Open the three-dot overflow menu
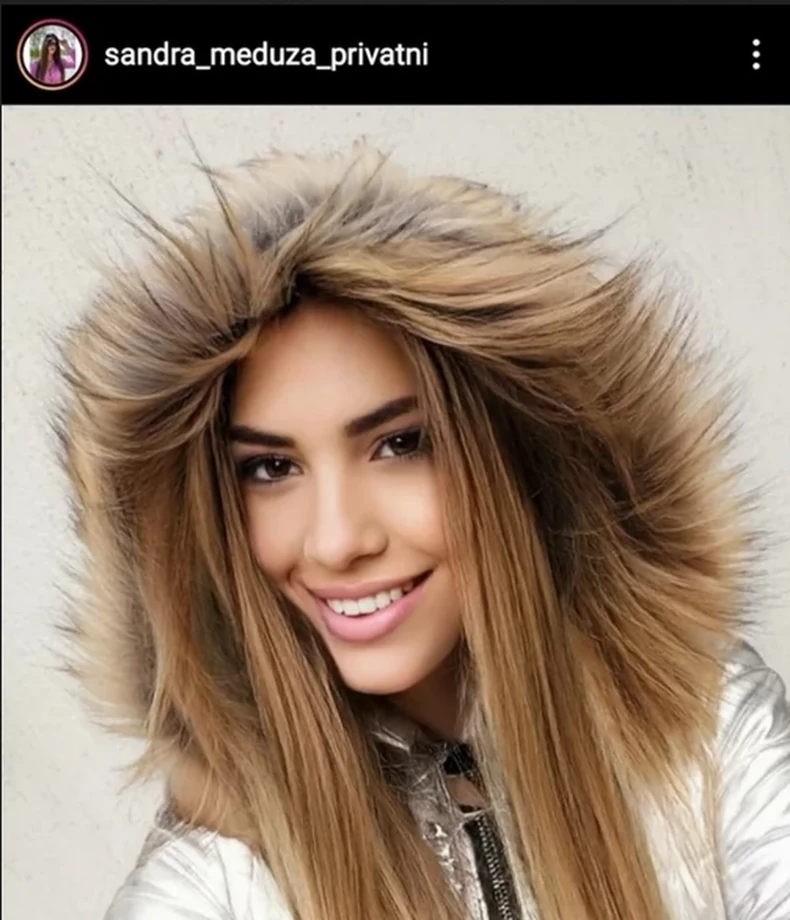The height and width of the screenshot is (920, 790). (x=756, y=54)
